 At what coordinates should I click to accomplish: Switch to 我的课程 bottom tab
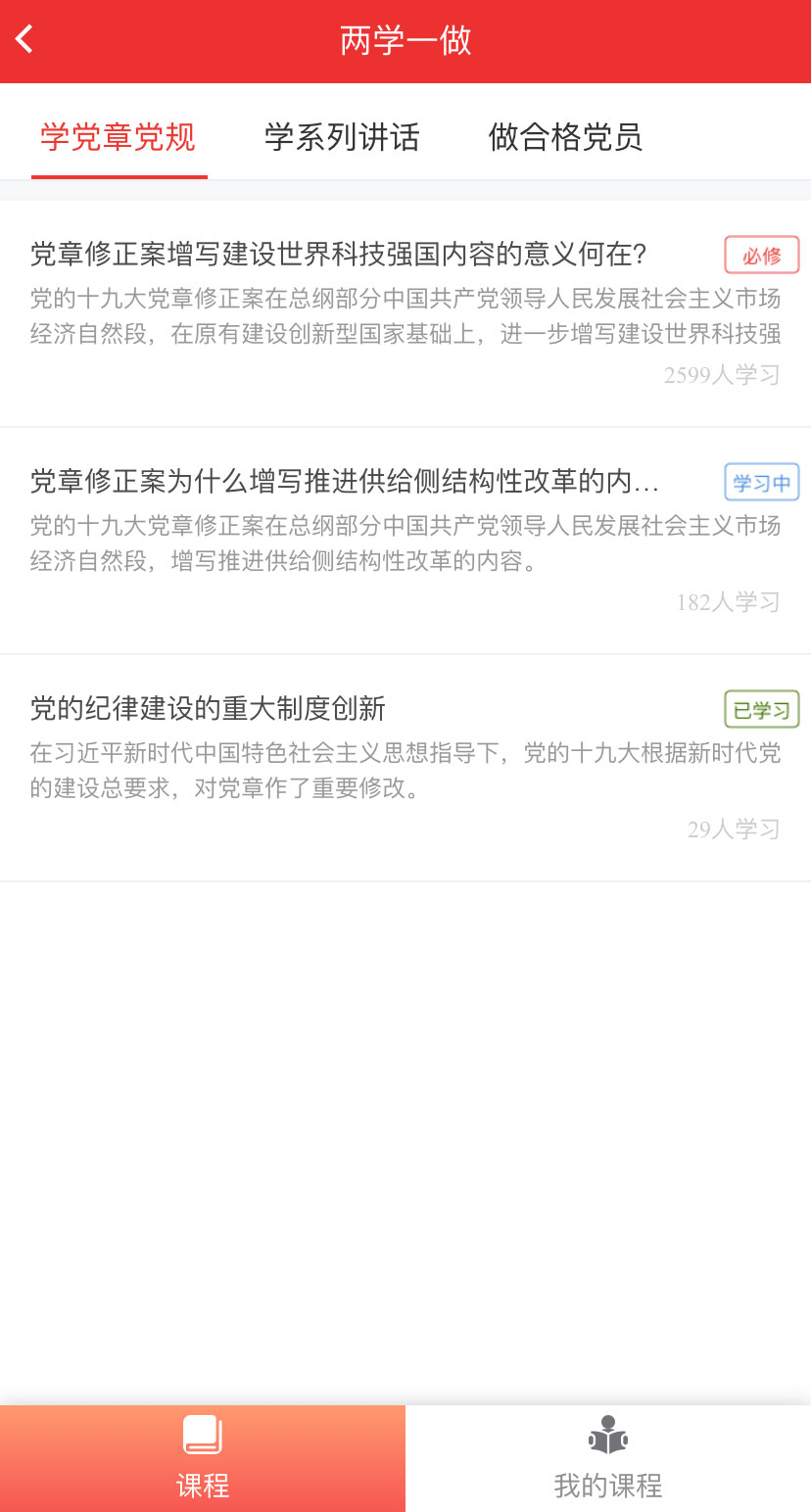click(x=608, y=1459)
